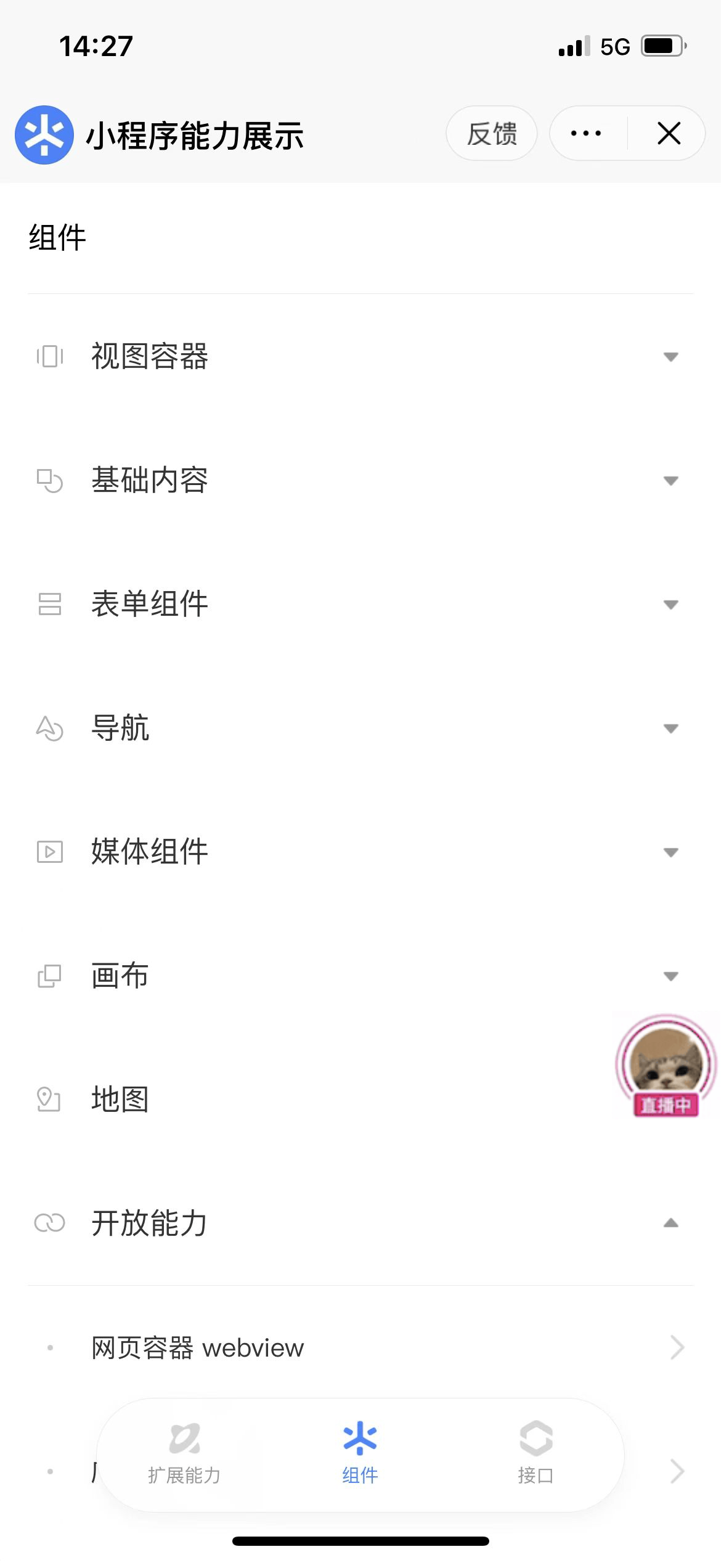Select the 组件 tab
The image size is (724, 1568).
click(x=360, y=1454)
